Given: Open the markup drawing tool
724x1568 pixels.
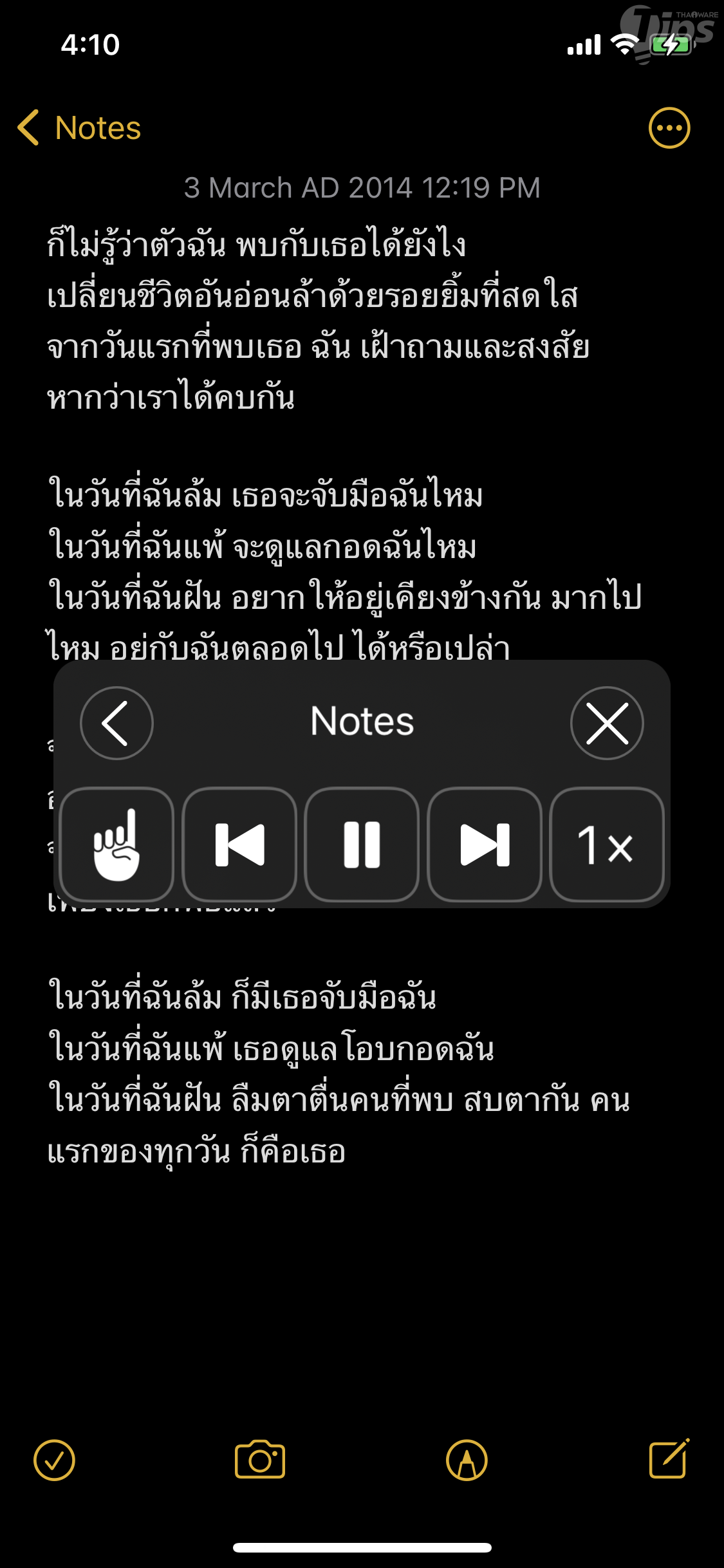Looking at the screenshot, I should pyautogui.click(x=467, y=1460).
